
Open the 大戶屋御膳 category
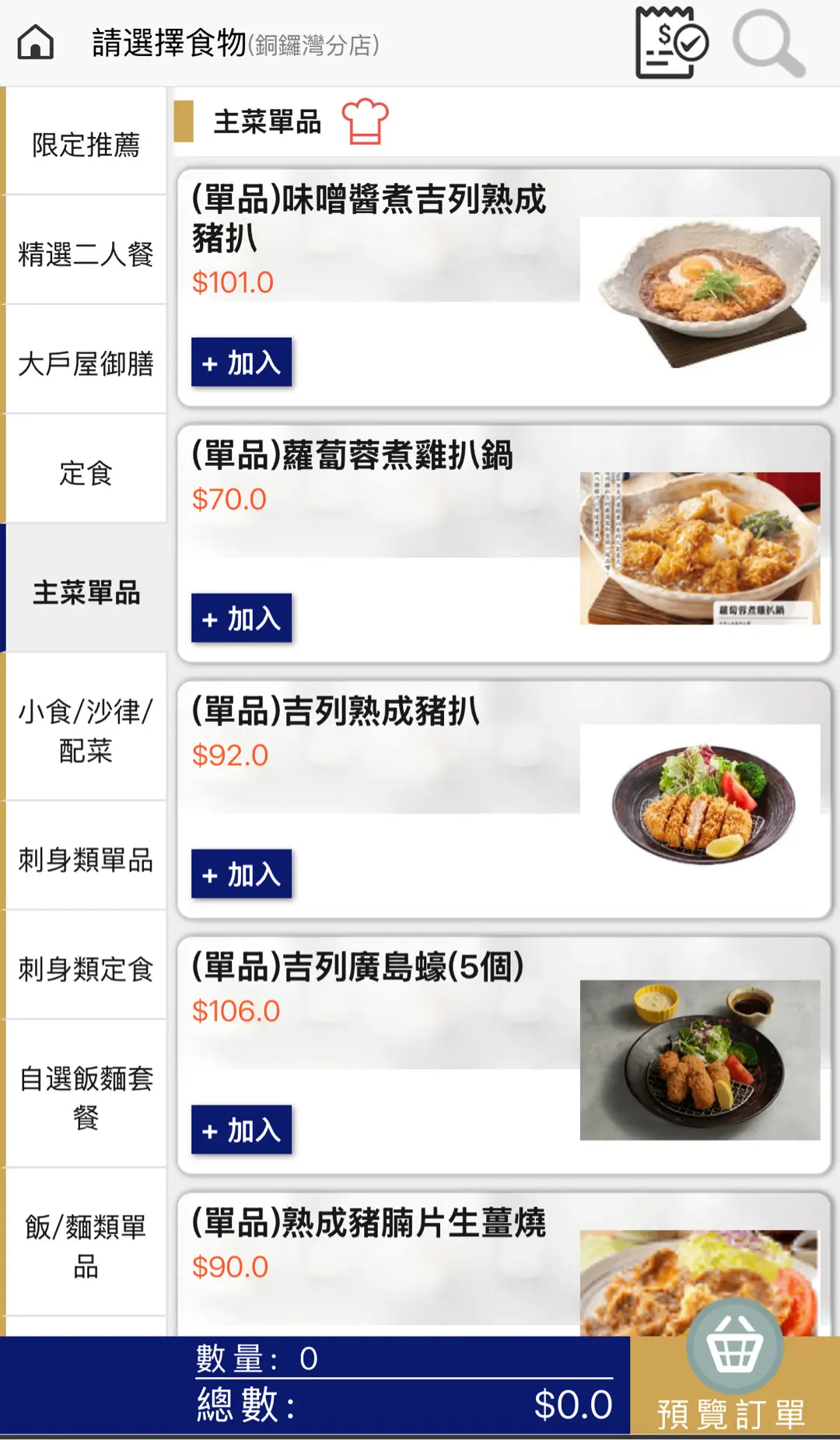point(86,363)
